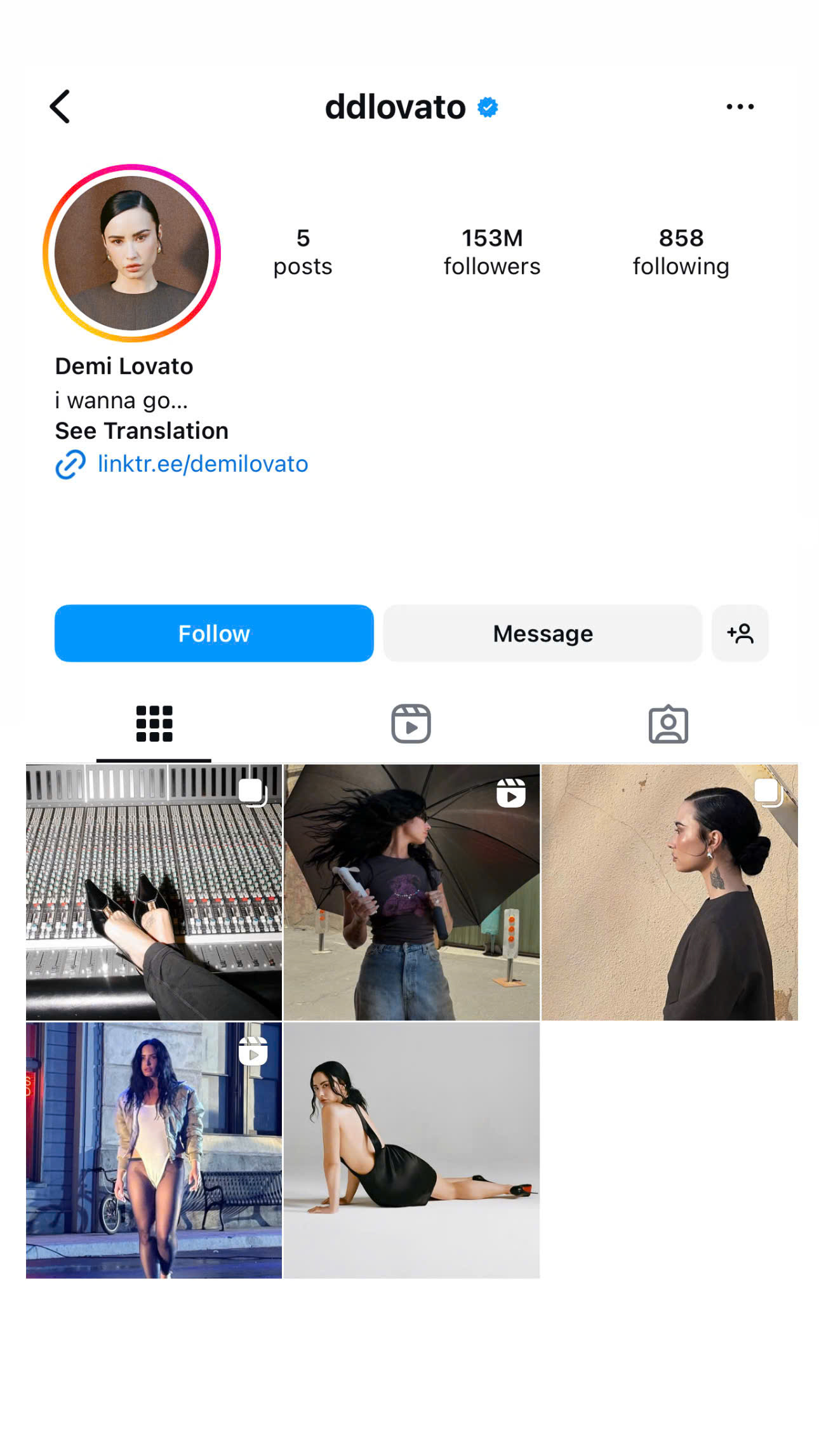Tap See Translation under the bio
The image size is (819, 1456).
point(142,431)
